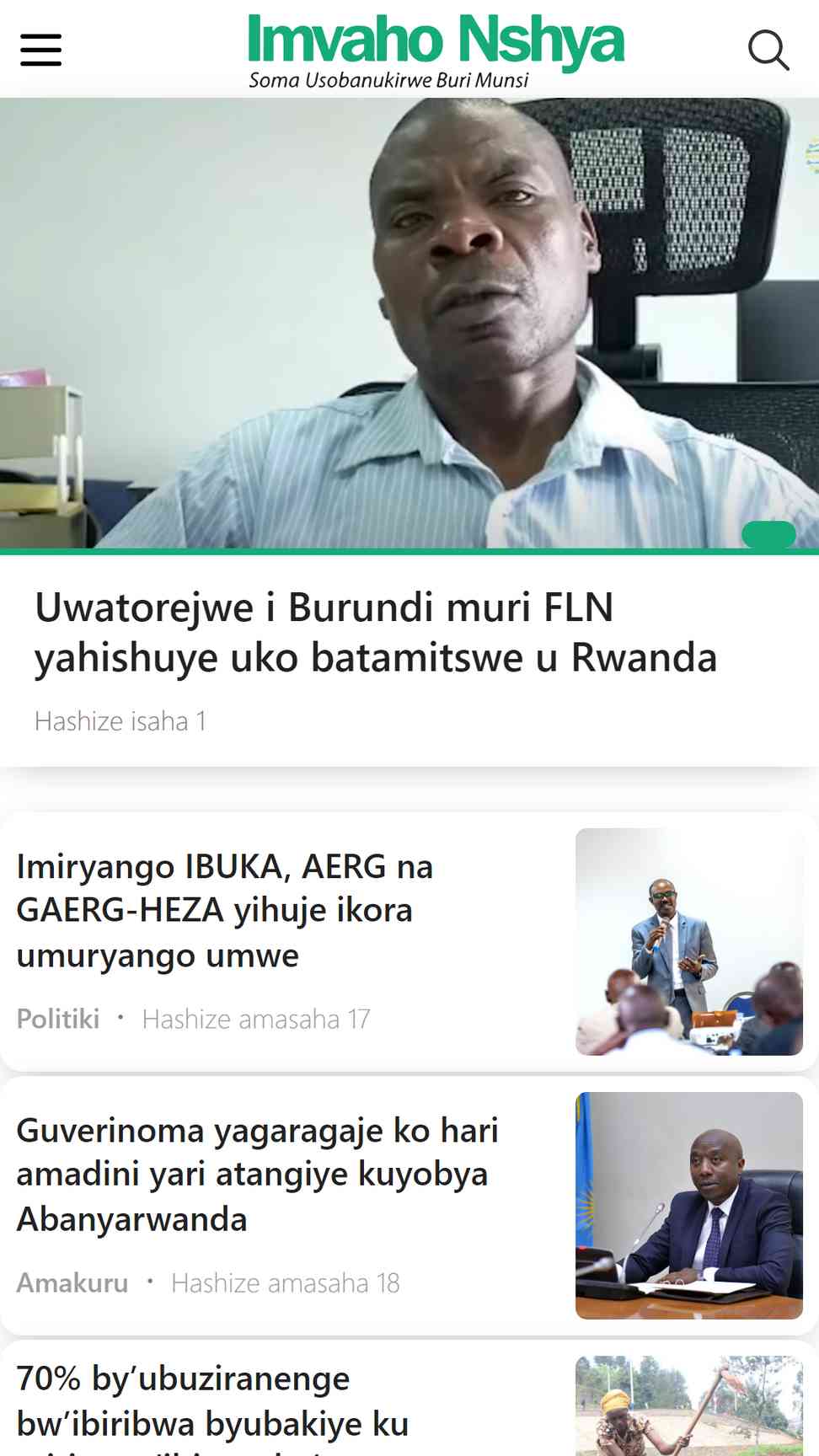Open the search icon
Image resolution: width=819 pixels, height=1456 pixels.
coord(768,51)
